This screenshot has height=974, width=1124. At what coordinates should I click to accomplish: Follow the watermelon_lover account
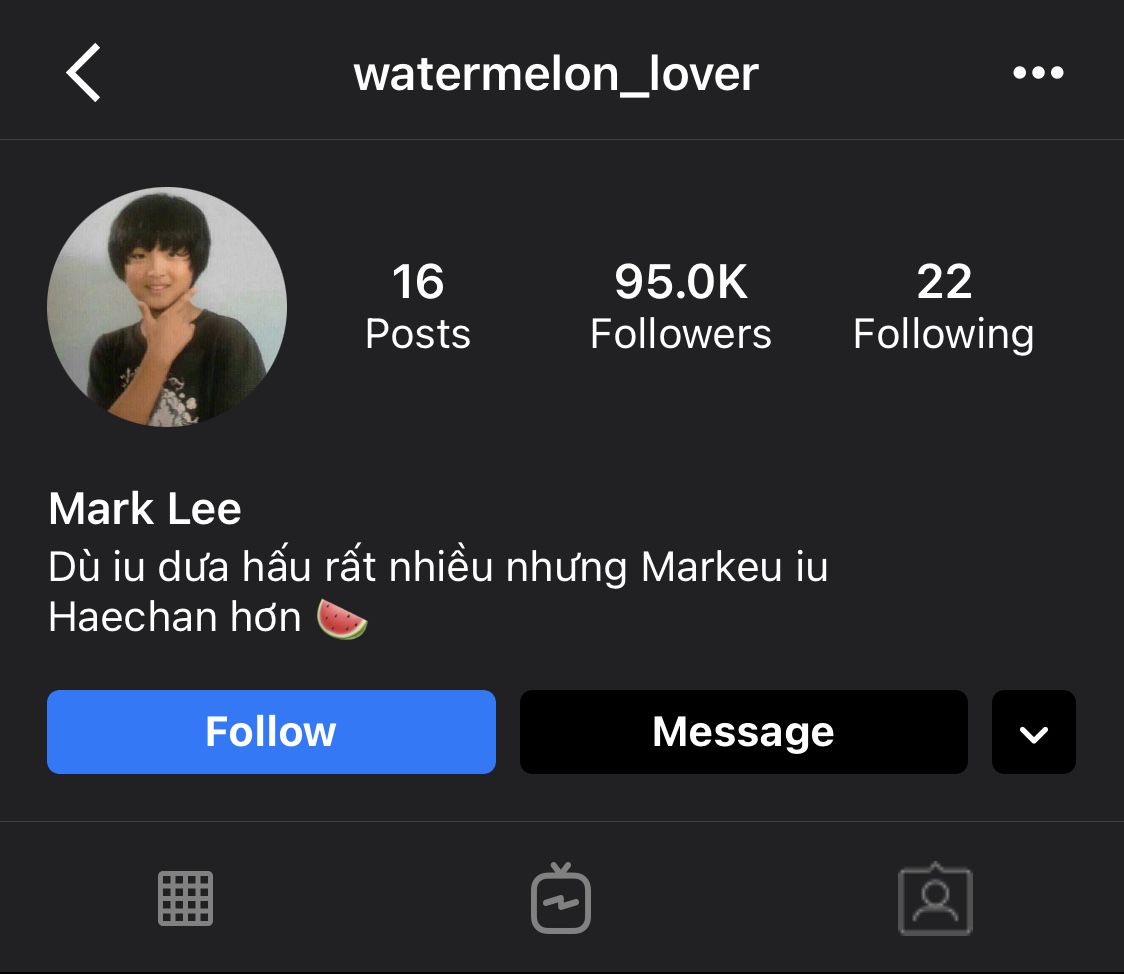click(x=271, y=732)
